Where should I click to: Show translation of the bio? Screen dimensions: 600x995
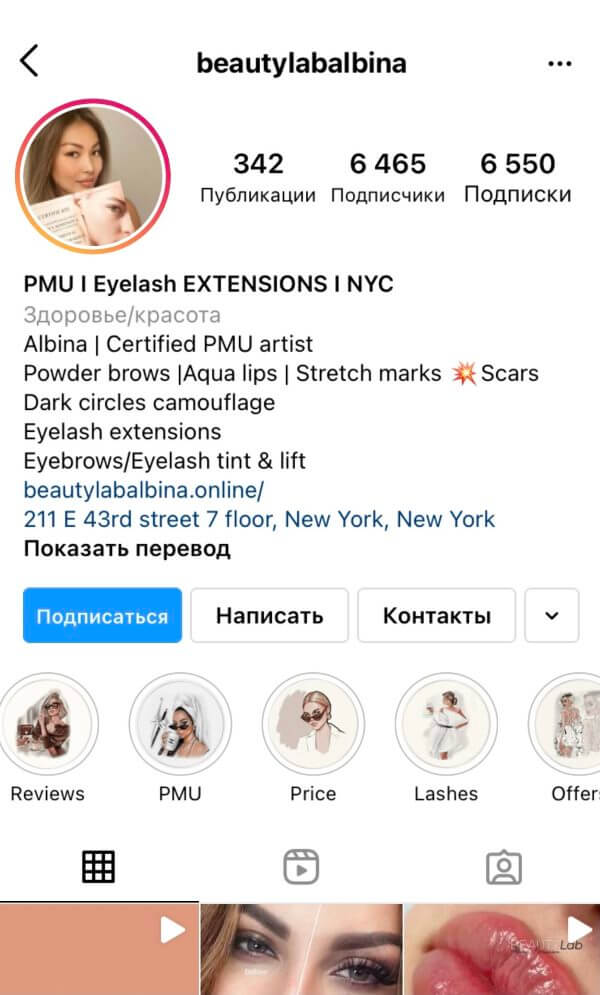pos(127,548)
